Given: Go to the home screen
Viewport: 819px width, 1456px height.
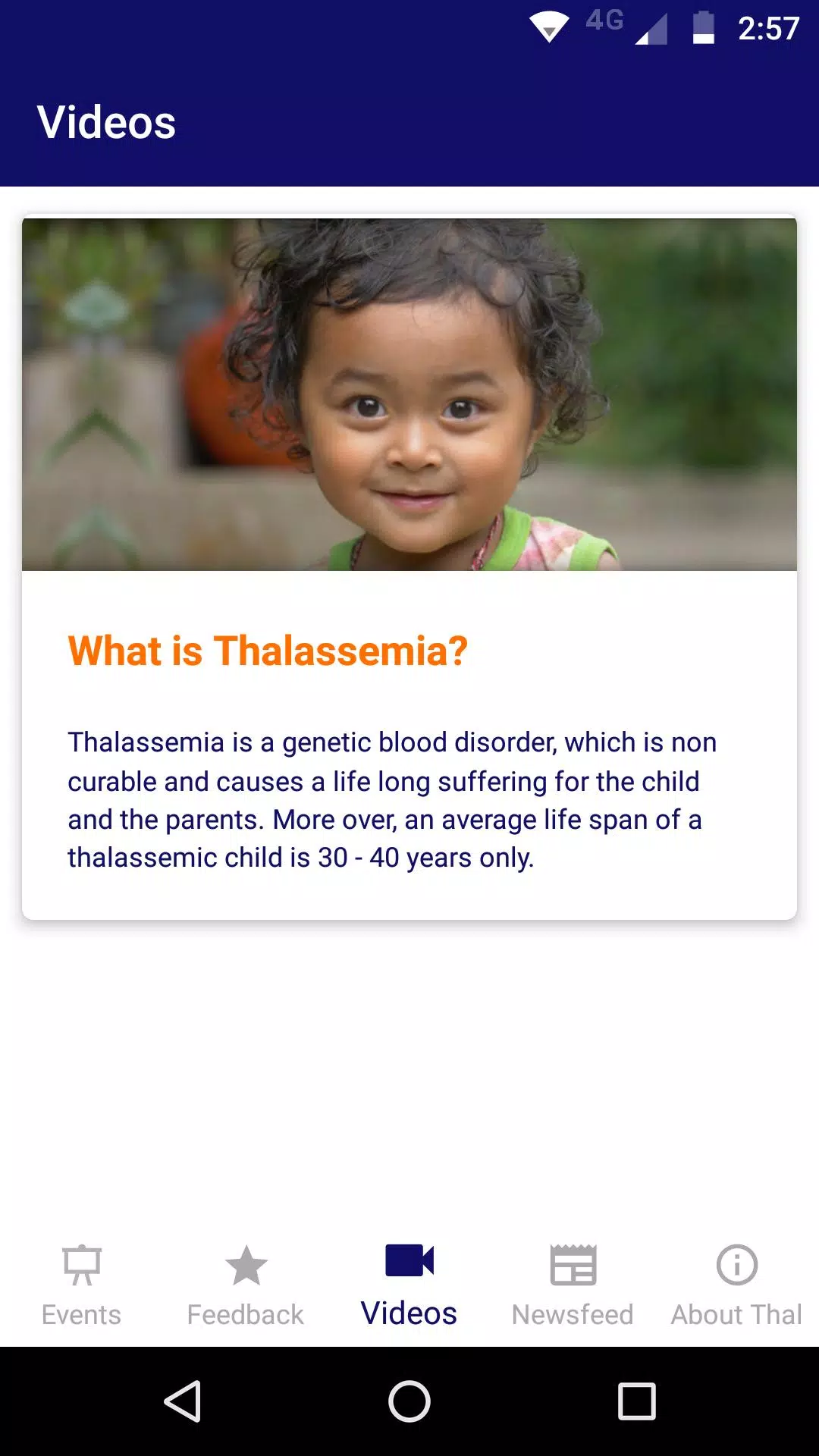Looking at the screenshot, I should pyautogui.click(x=409, y=1401).
